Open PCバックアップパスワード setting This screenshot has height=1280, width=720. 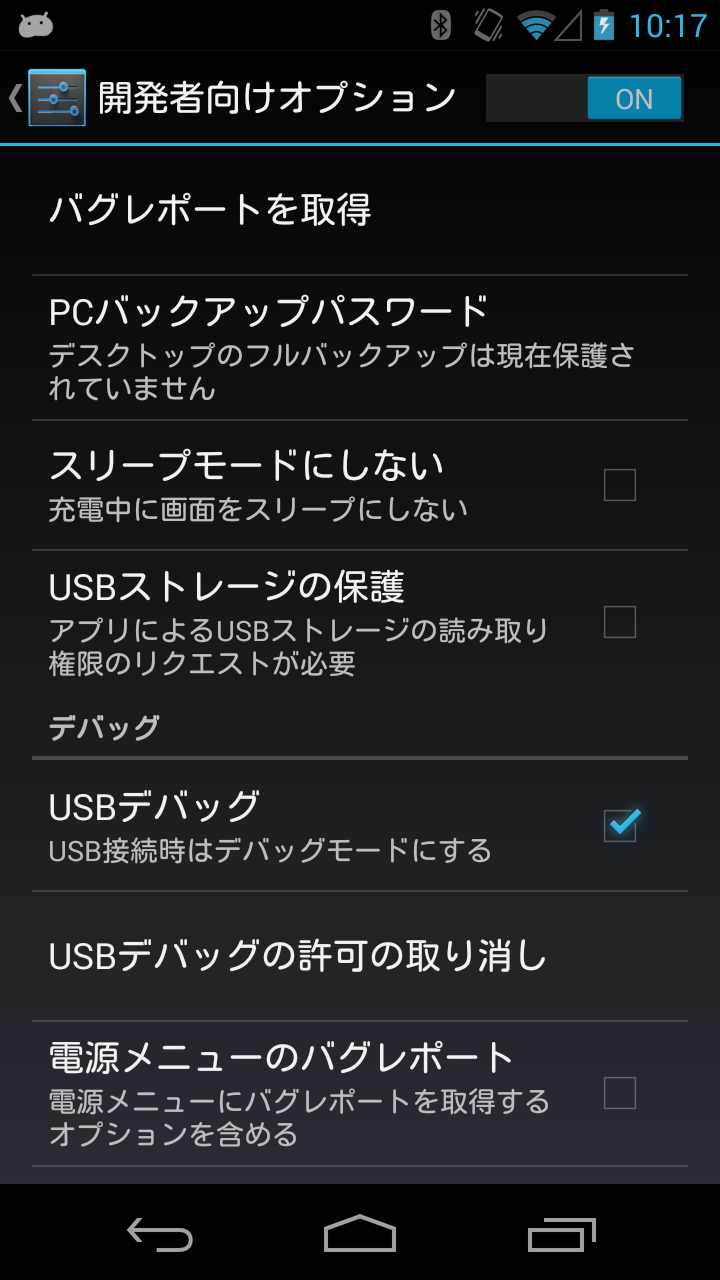(360, 347)
